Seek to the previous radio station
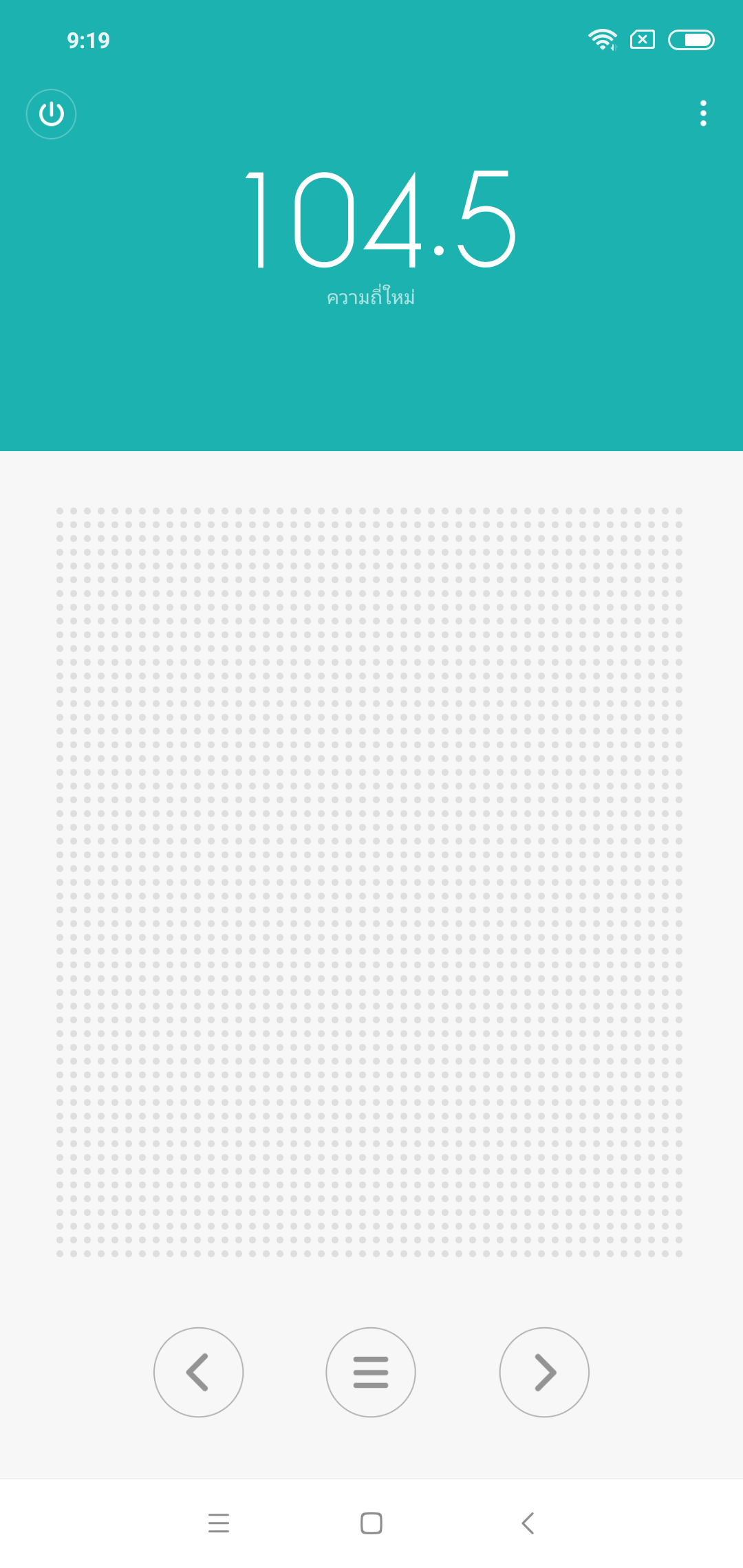Viewport: 743px width, 1568px height. (198, 1372)
